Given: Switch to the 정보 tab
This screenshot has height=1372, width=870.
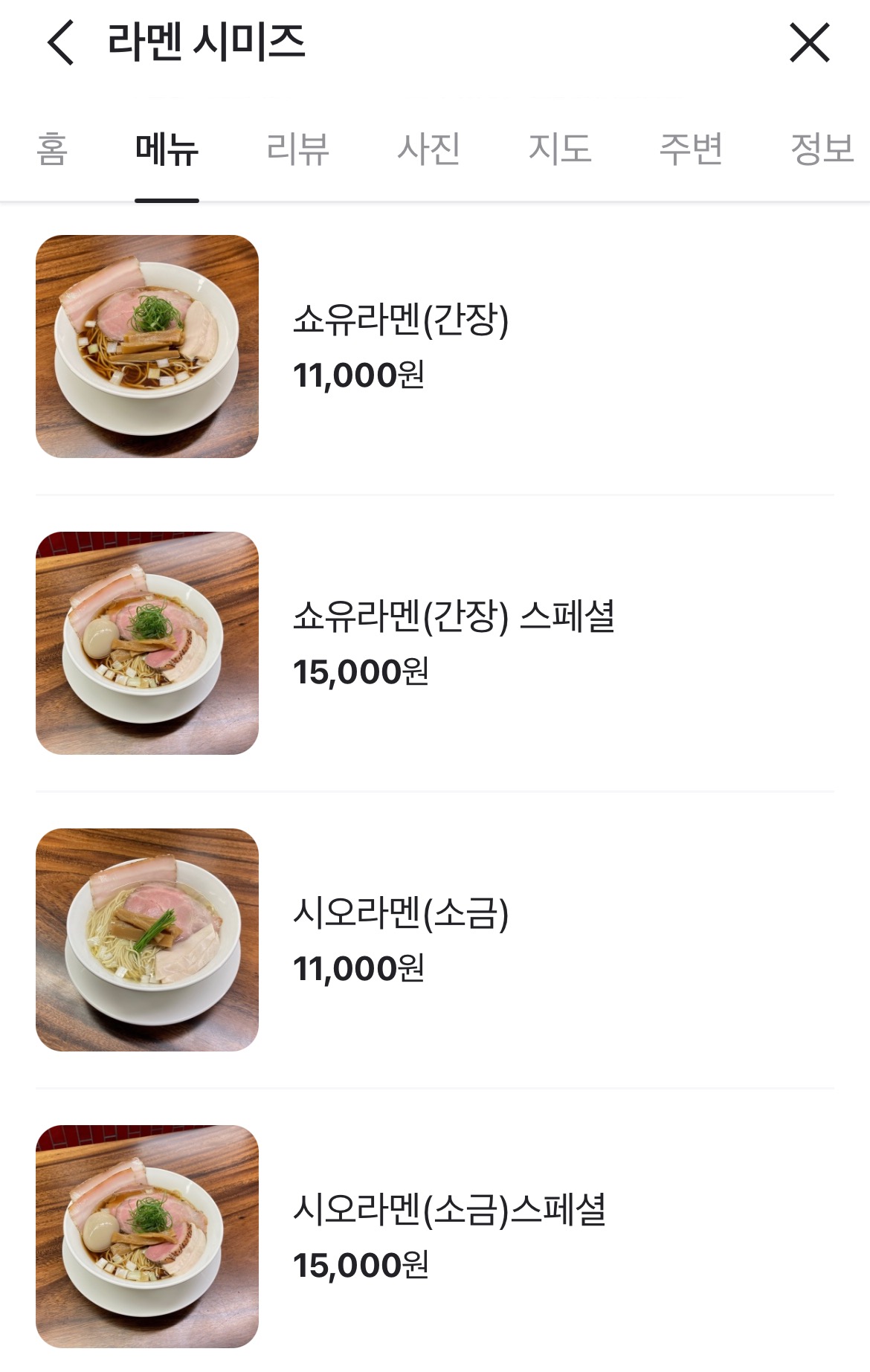Looking at the screenshot, I should [x=821, y=149].
